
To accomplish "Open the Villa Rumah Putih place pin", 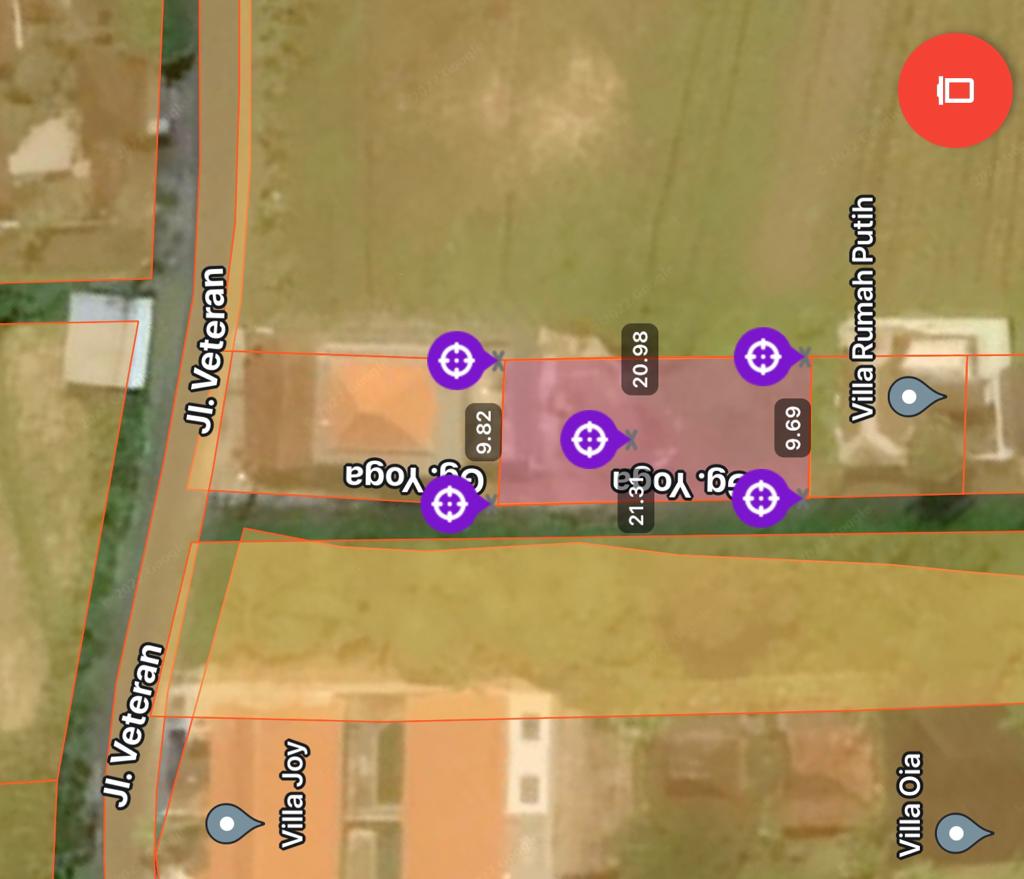I will point(911,397).
